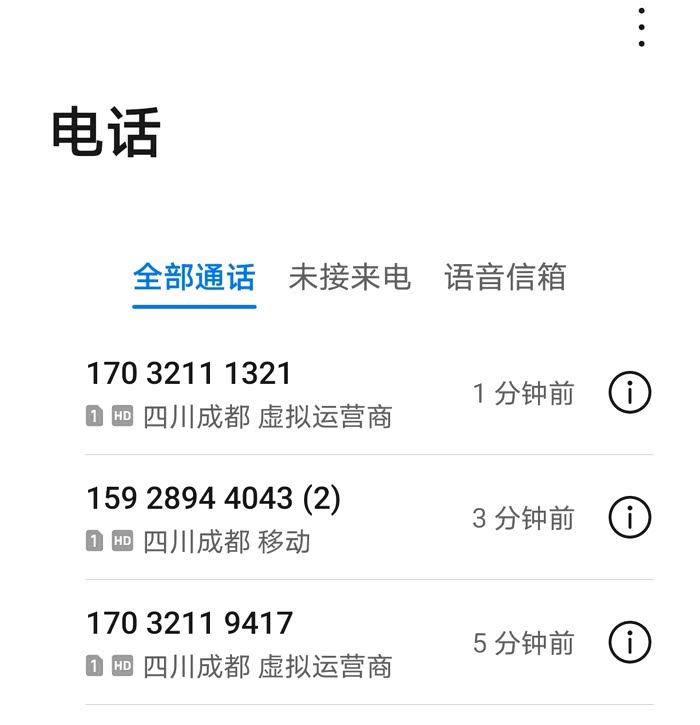Switch to the 全部通话 tab
The height and width of the screenshot is (725, 700).
(x=194, y=277)
